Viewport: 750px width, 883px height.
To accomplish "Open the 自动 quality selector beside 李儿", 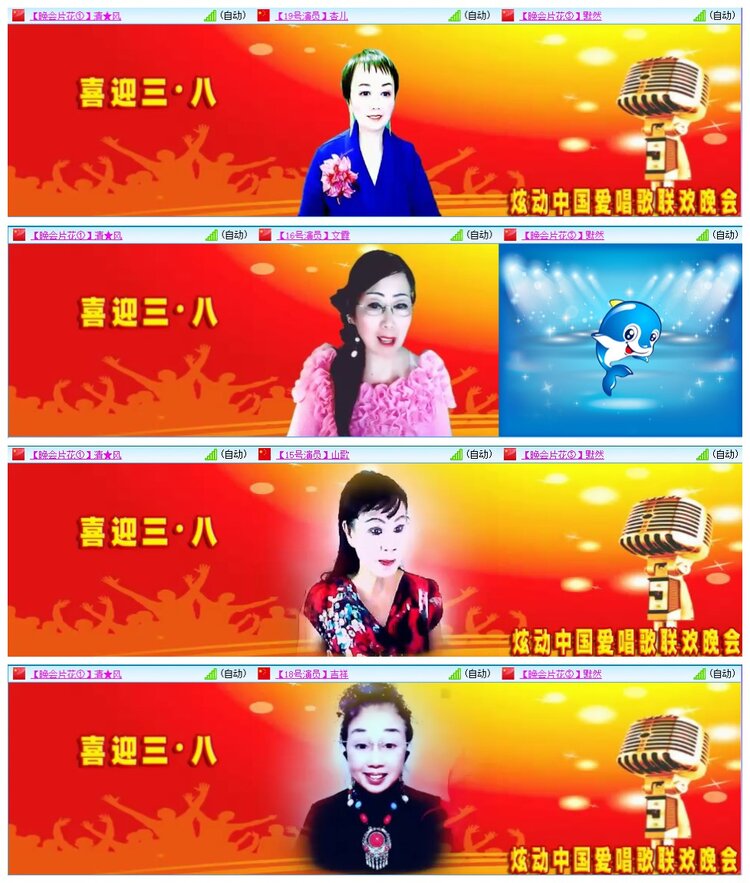I will (x=476, y=12).
